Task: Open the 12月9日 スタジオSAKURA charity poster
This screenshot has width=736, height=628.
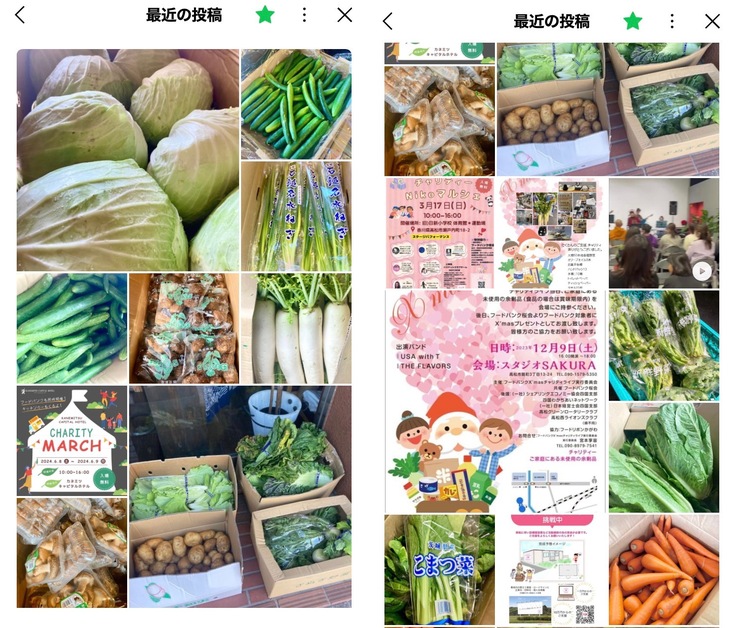Action: [x=494, y=400]
